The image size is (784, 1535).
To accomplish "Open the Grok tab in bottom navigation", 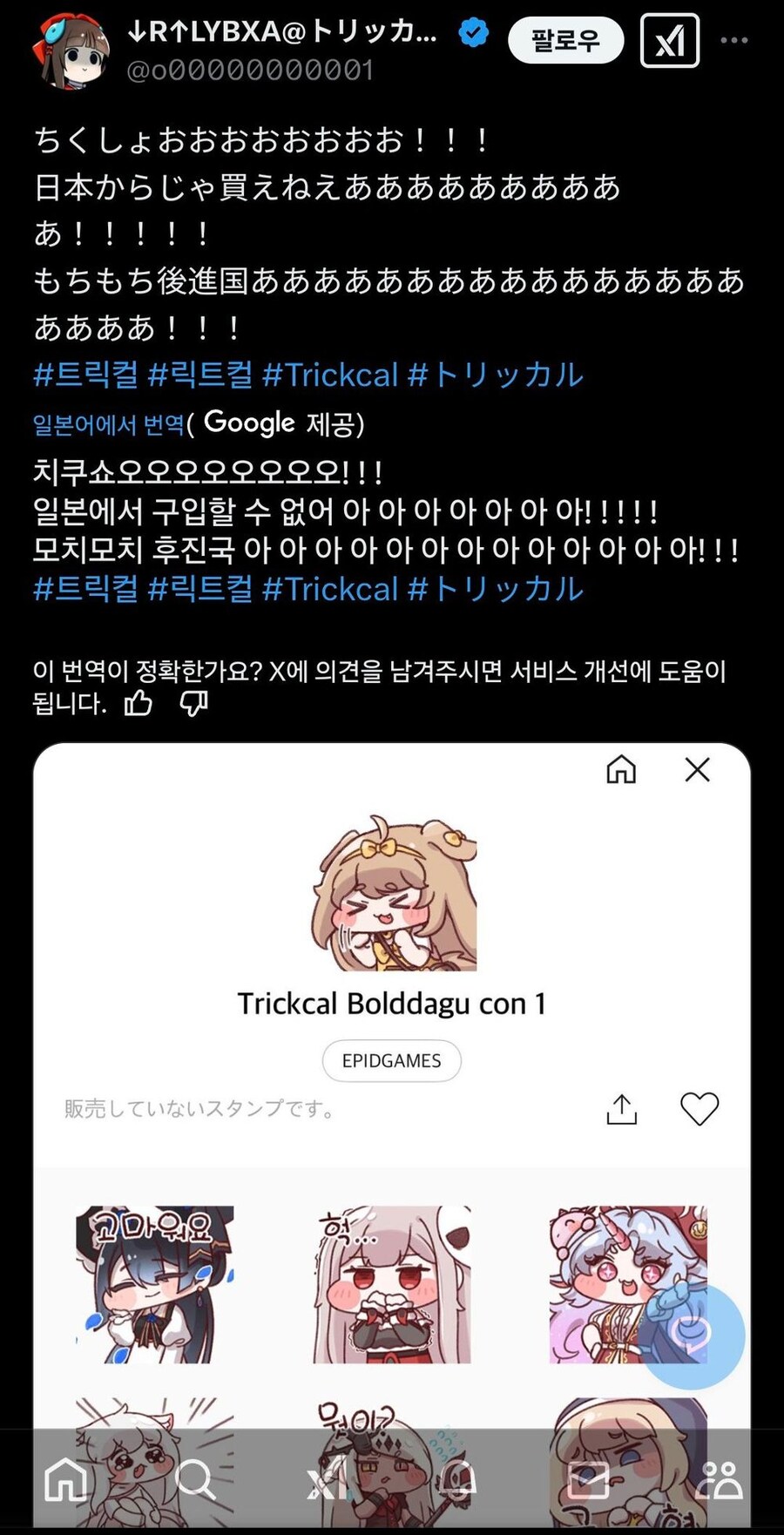I will pyautogui.click(x=327, y=1479).
